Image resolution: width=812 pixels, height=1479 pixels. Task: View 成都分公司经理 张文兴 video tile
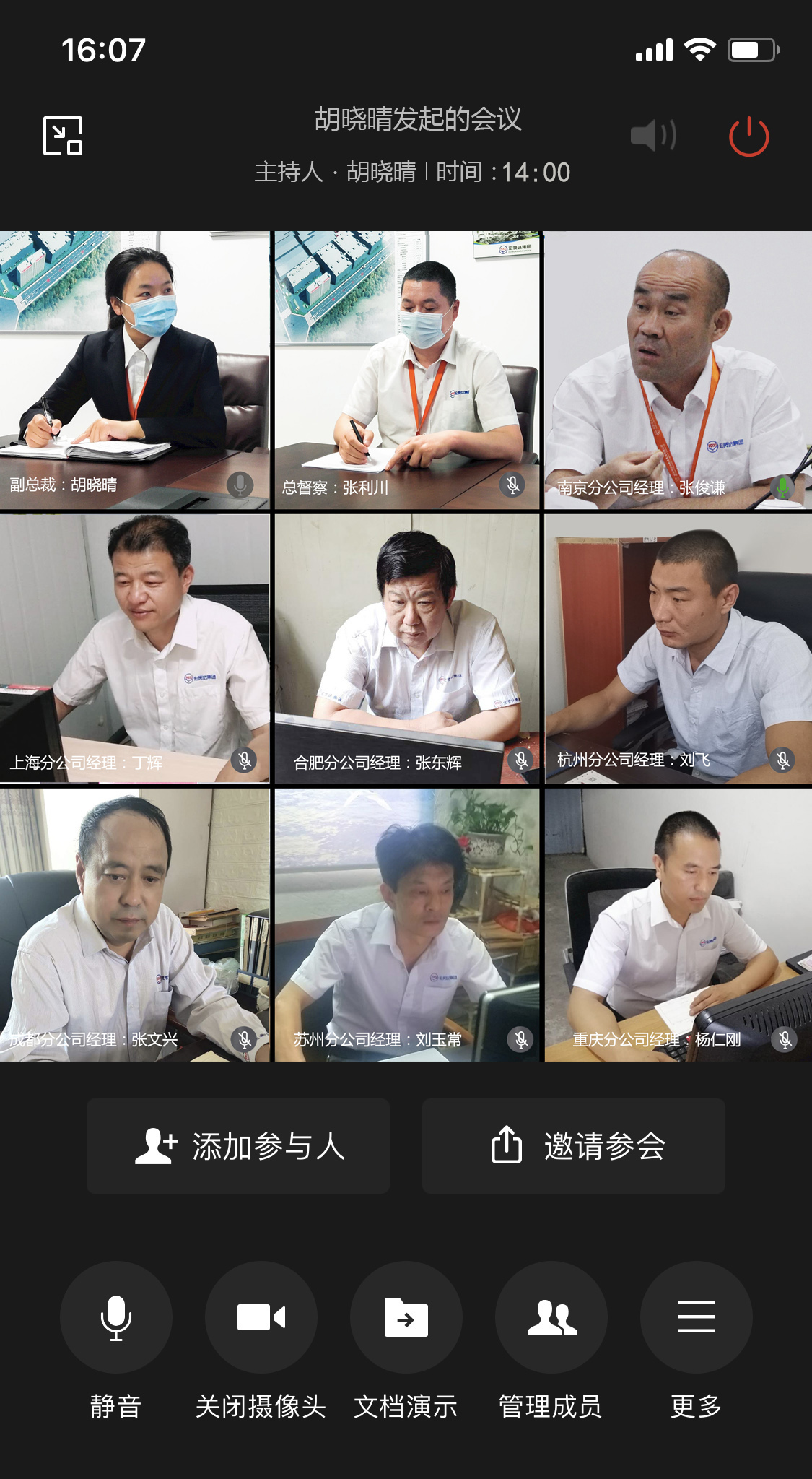tap(134, 924)
